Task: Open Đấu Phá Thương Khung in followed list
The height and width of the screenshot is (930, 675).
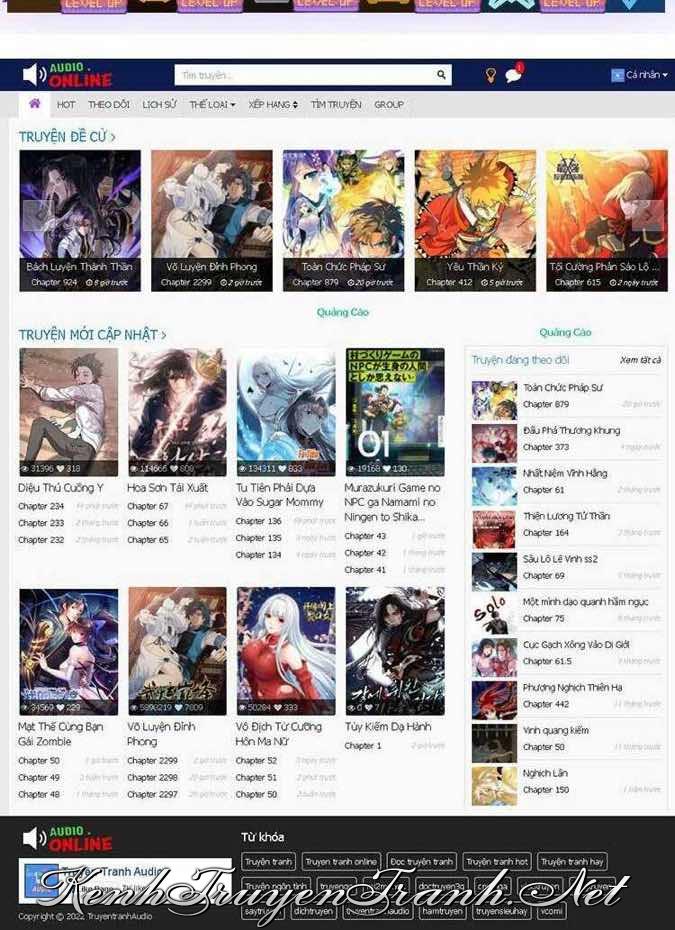Action: pyautogui.click(x=571, y=431)
